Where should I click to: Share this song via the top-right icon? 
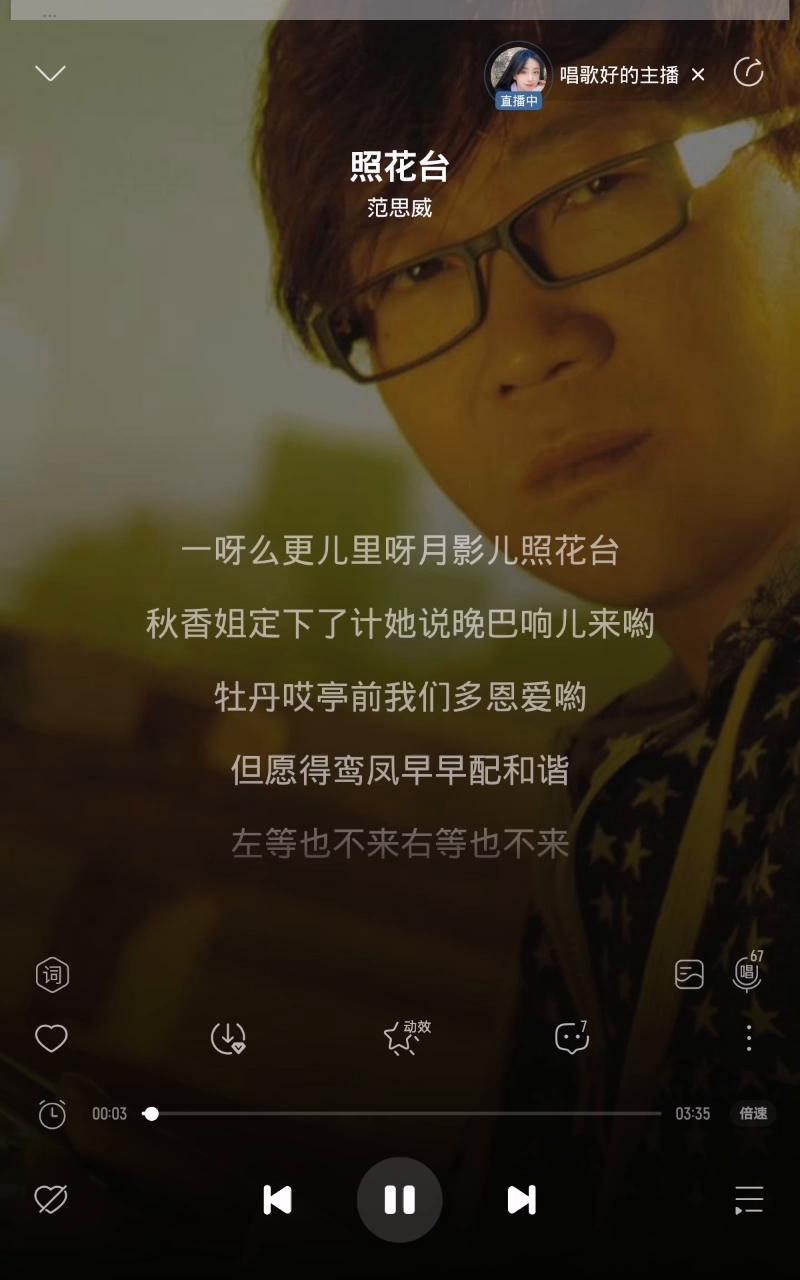point(748,73)
